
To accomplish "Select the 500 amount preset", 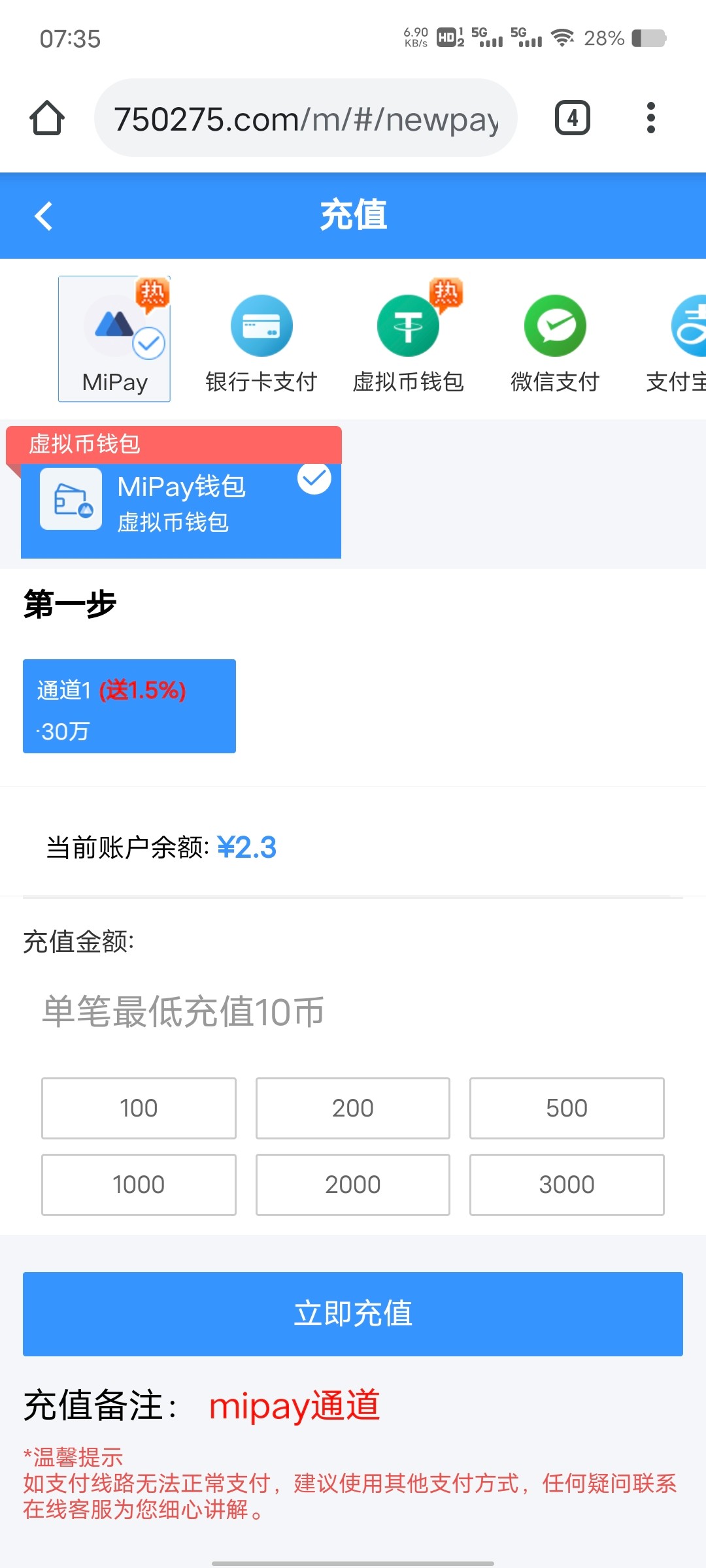I will coord(566,1107).
